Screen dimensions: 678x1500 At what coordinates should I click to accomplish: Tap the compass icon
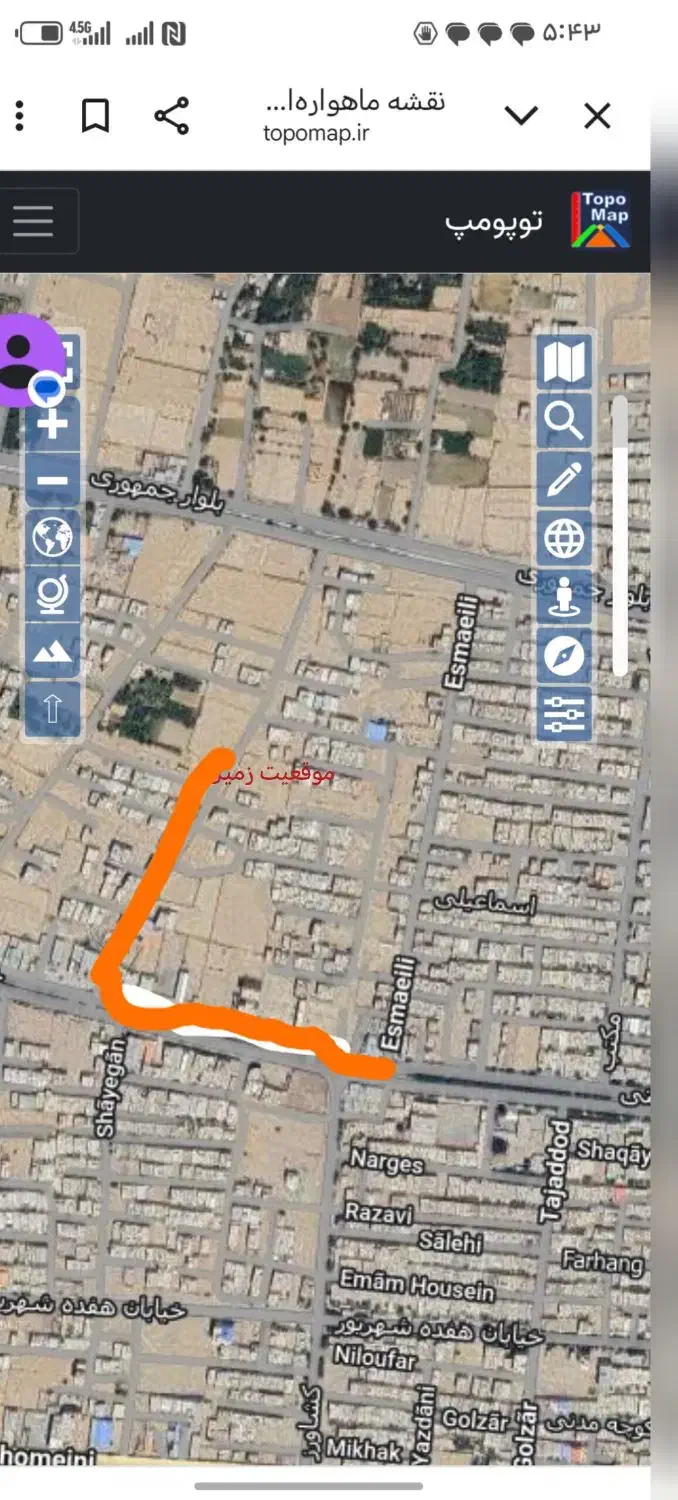click(564, 657)
